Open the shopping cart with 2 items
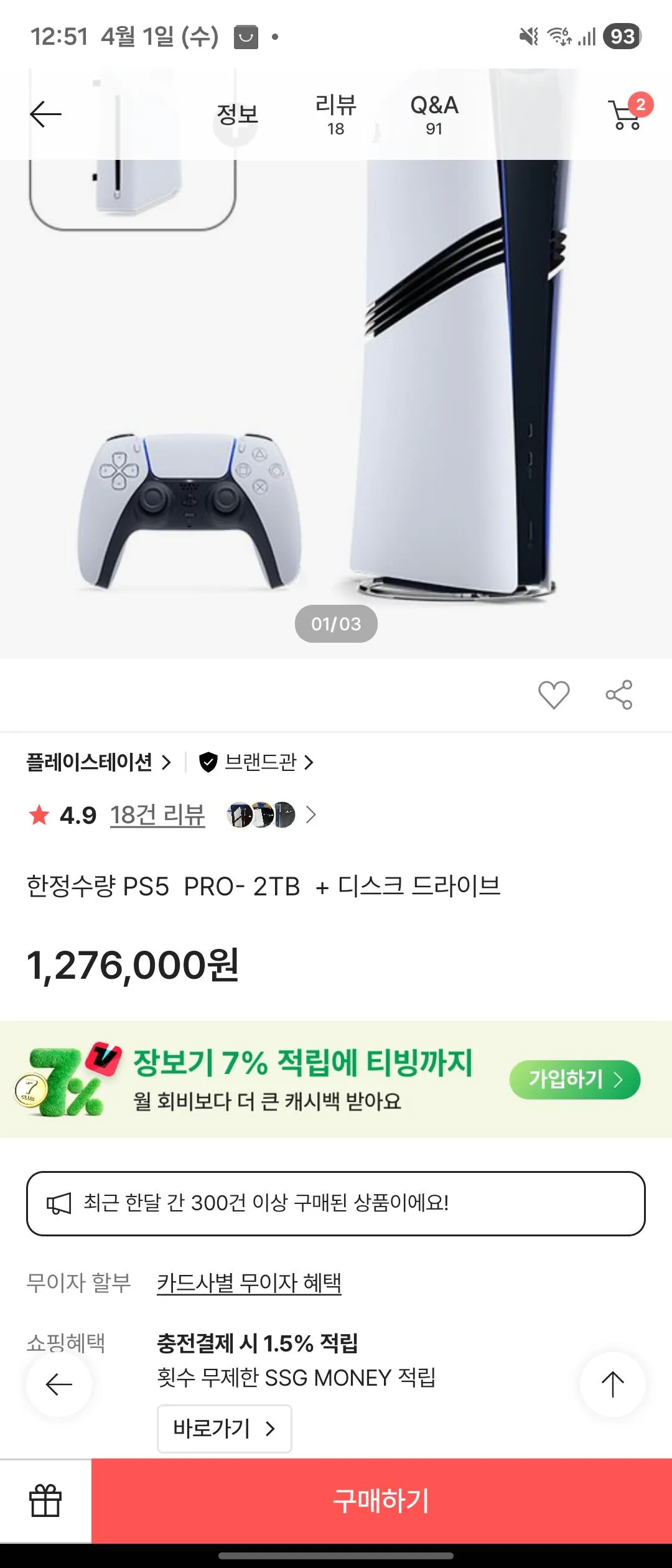Viewport: 672px width, 1568px height. coord(624,115)
